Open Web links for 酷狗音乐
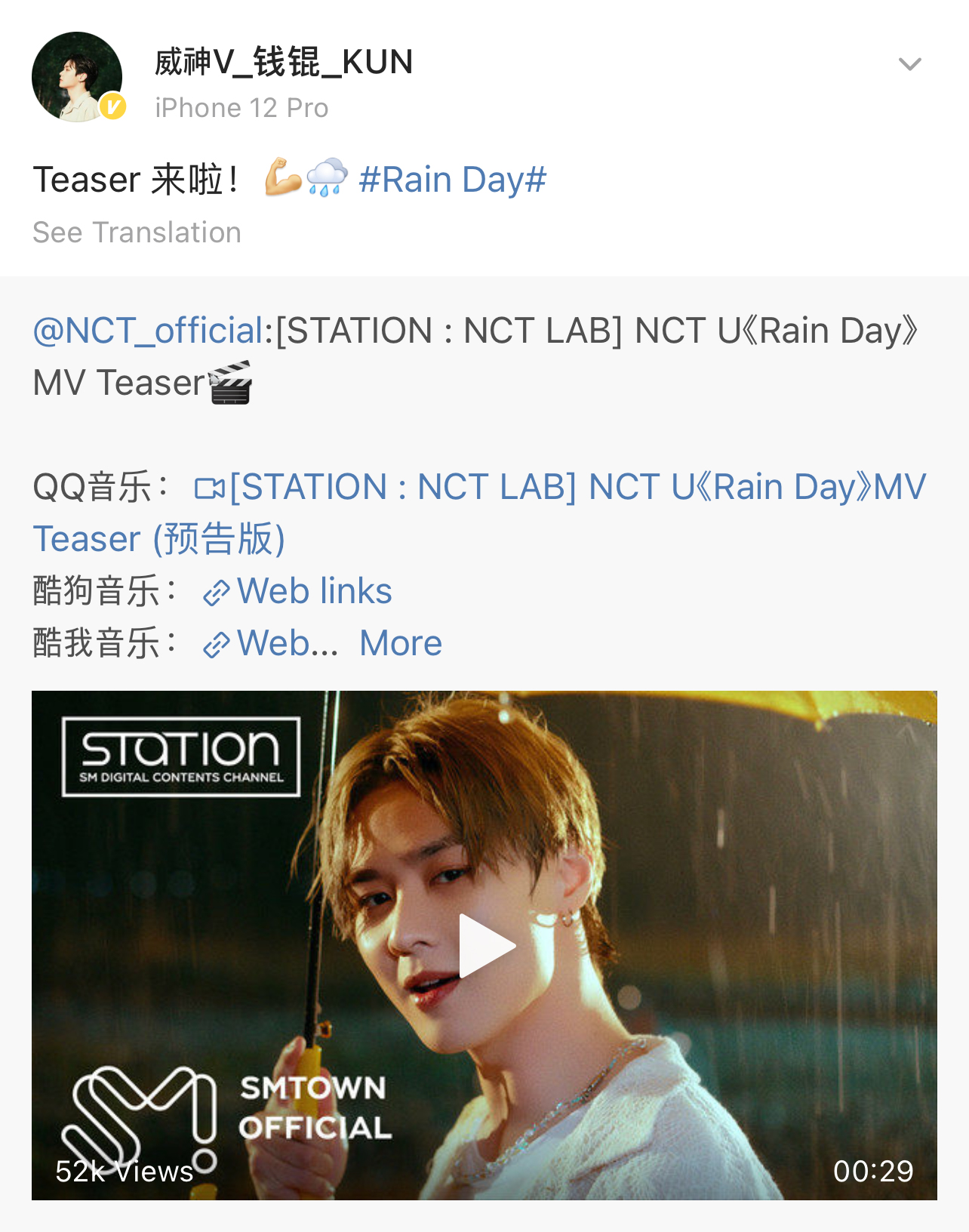Viewport: 969px width, 1232px height. pos(314,590)
